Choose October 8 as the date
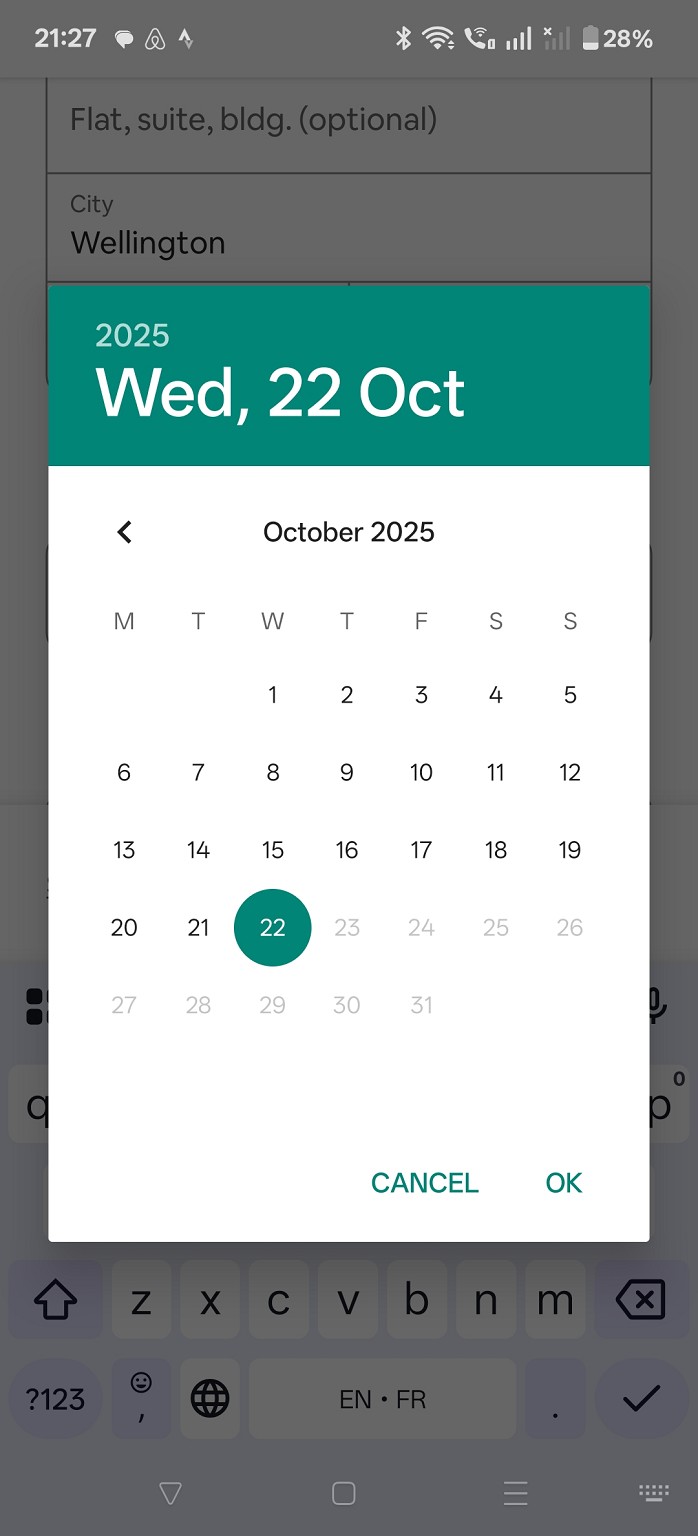The height and width of the screenshot is (1536, 698). coord(272,772)
